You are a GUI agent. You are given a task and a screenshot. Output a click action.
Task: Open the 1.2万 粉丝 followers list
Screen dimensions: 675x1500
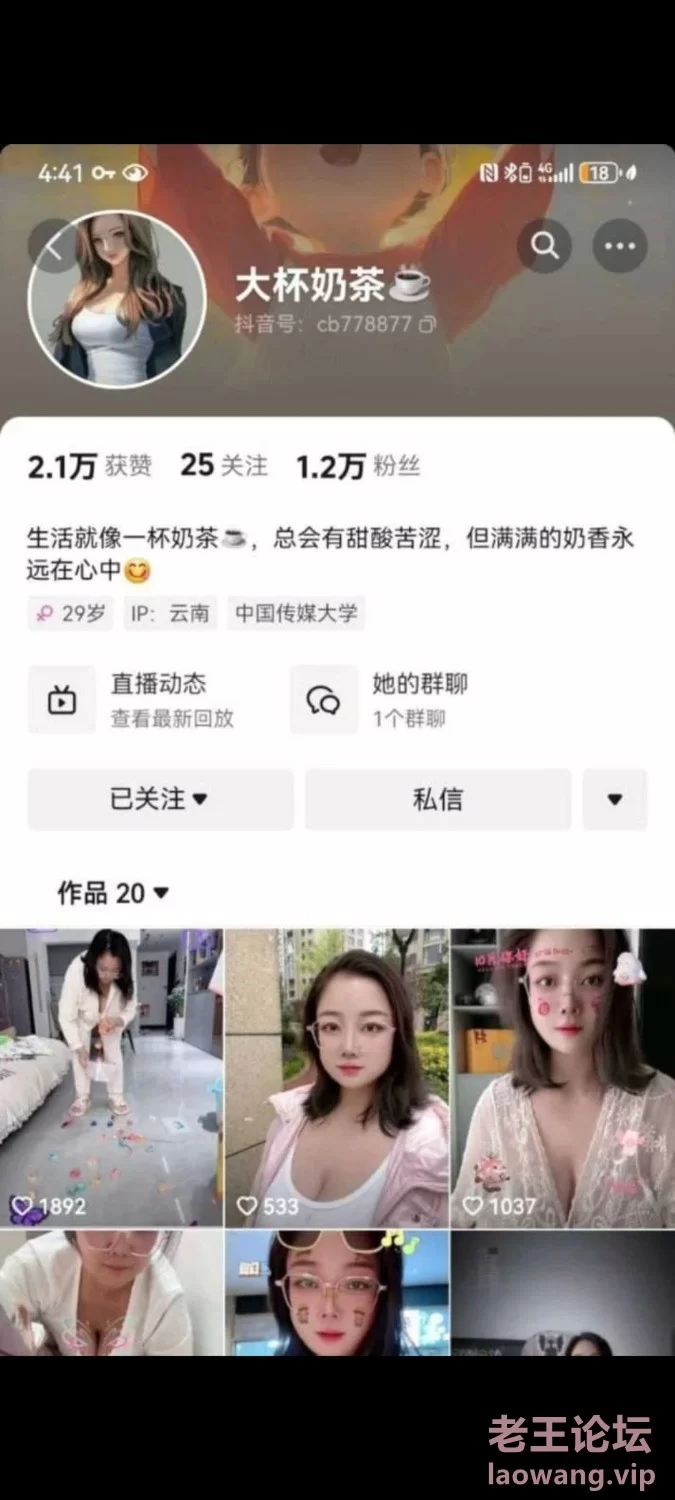[358, 466]
